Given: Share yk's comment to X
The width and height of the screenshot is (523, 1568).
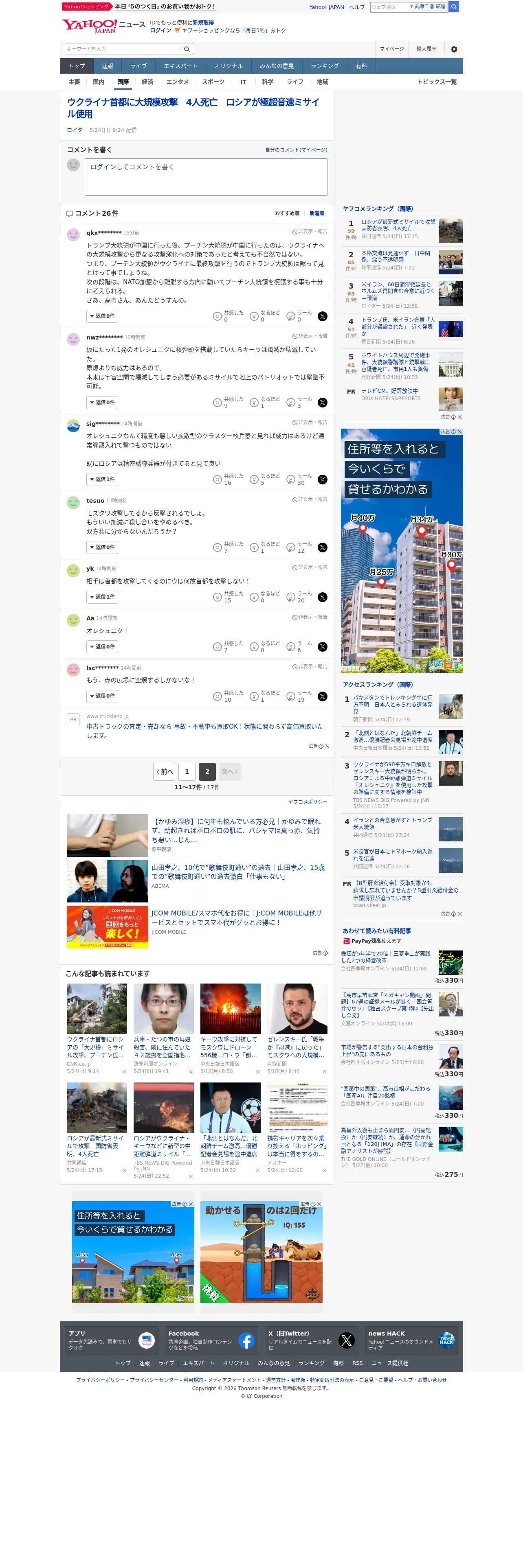Looking at the screenshot, I should (x=323, y=598).
